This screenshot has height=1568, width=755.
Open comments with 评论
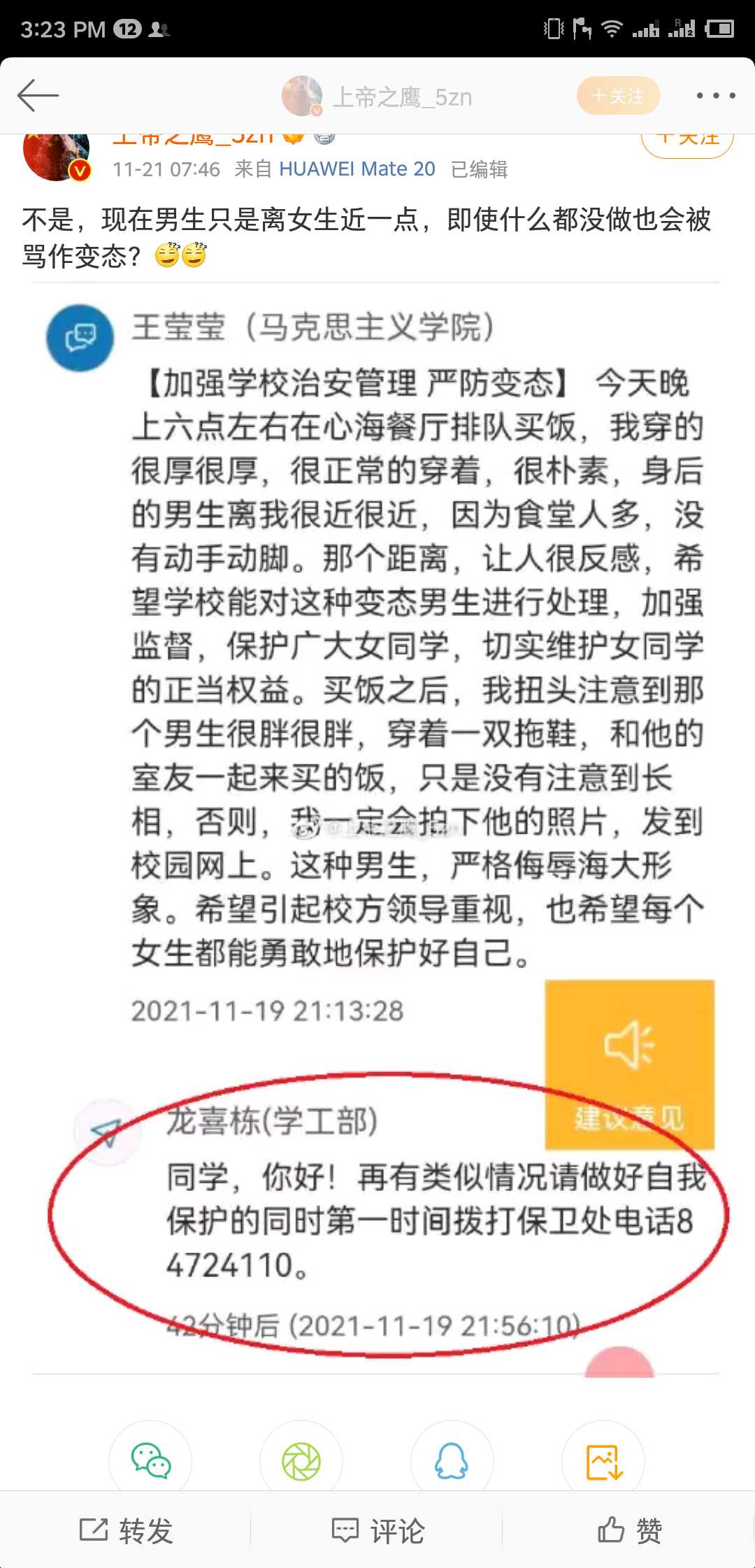[x=377, y=1530]
